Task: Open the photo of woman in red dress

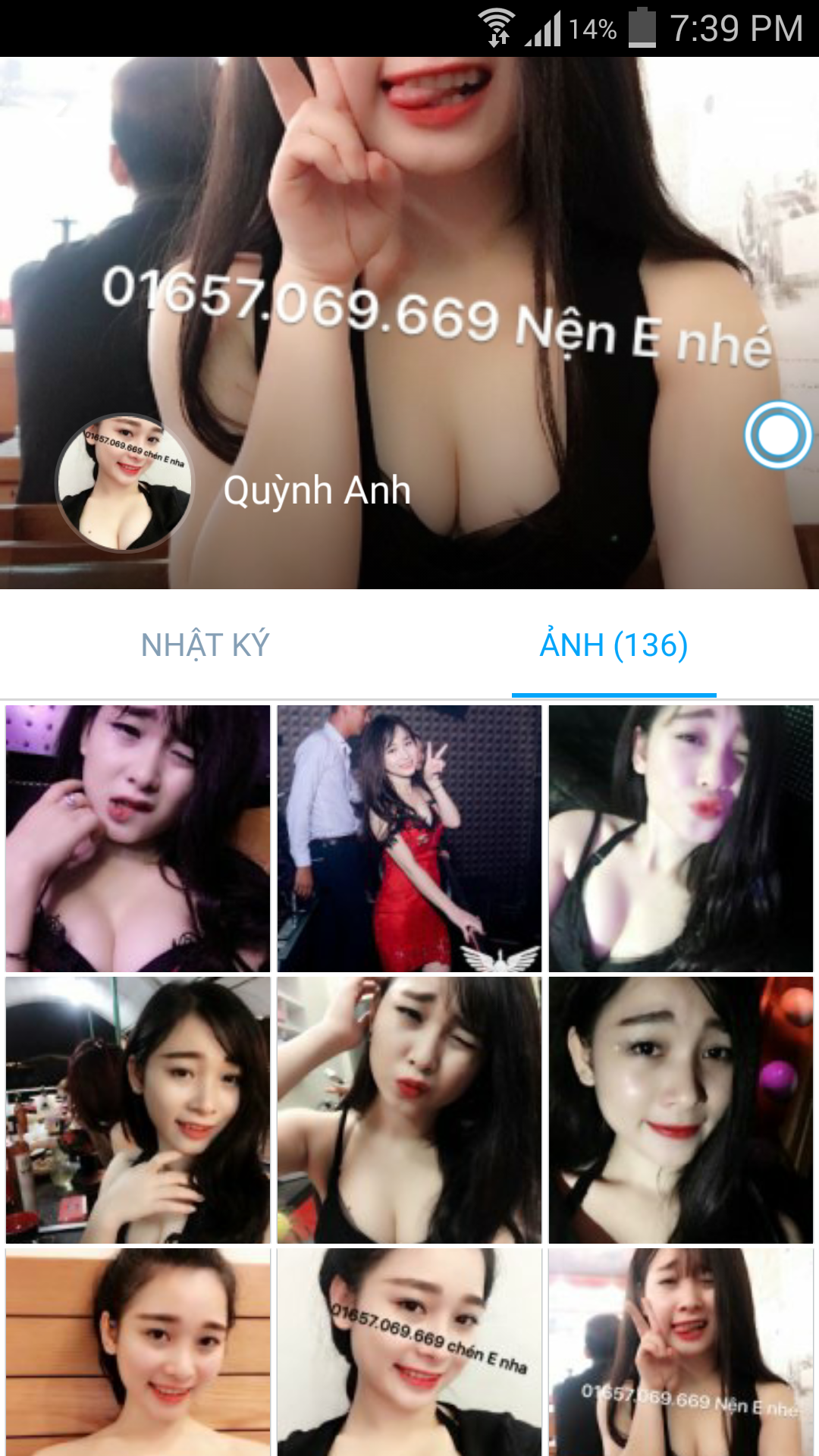Action: (x=409, y=838)
